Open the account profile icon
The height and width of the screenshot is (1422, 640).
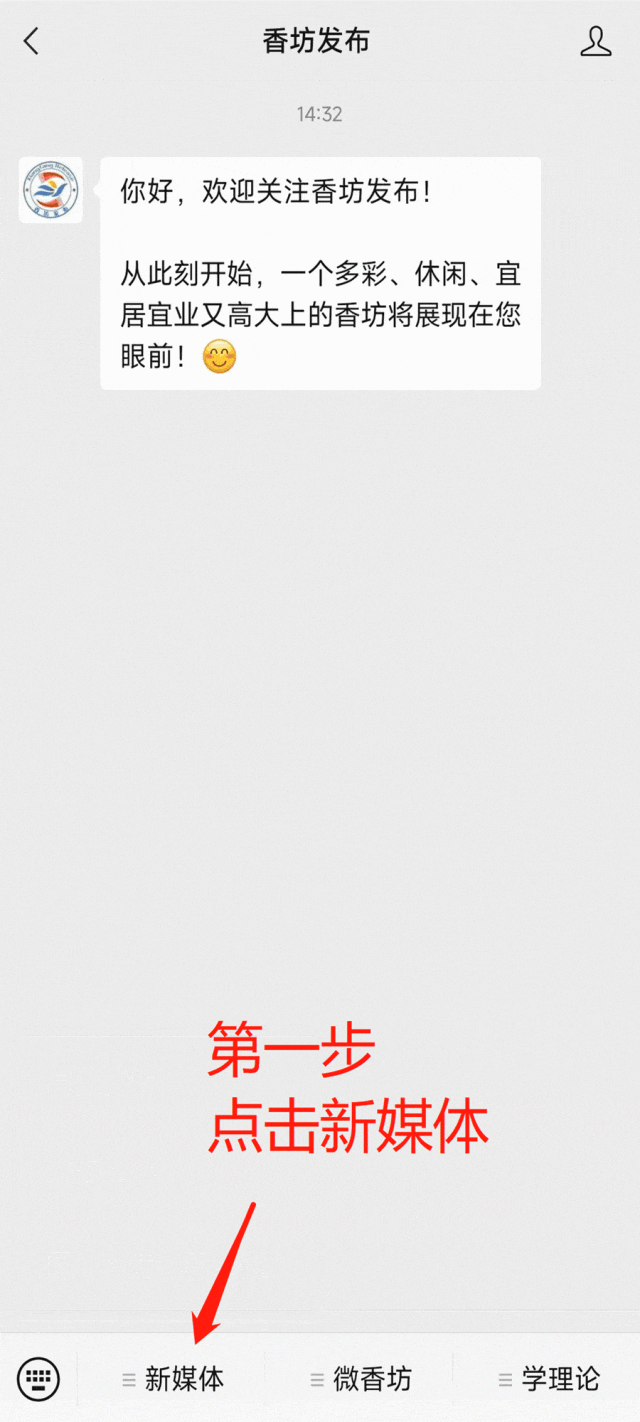(596, 41)
